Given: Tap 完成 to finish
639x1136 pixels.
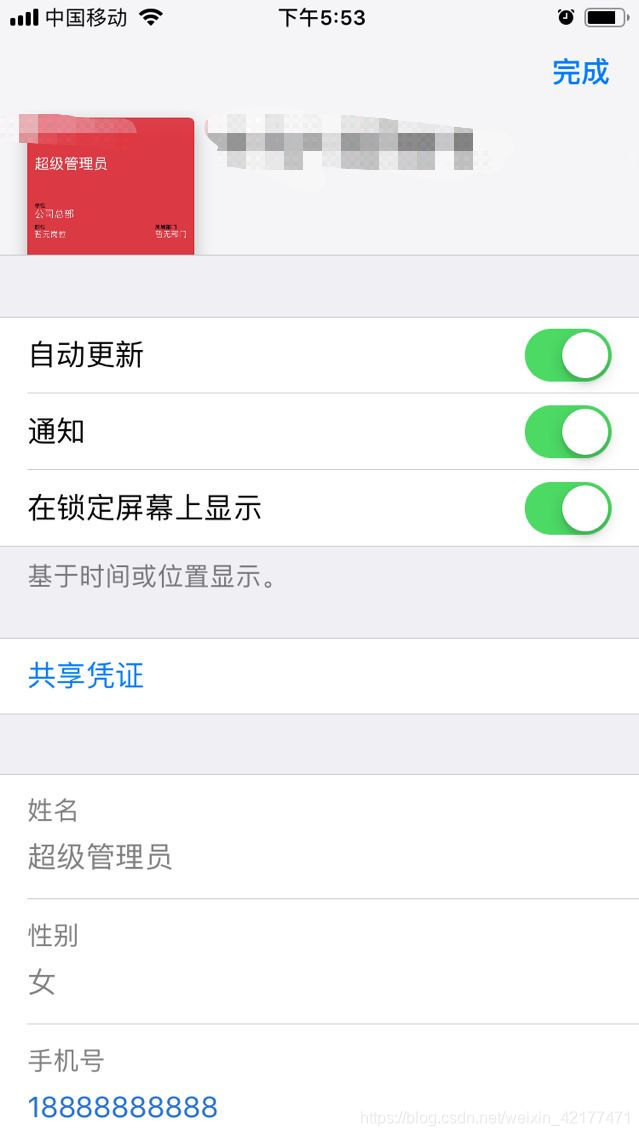Looking at the screenshot, I should (580, 72).
